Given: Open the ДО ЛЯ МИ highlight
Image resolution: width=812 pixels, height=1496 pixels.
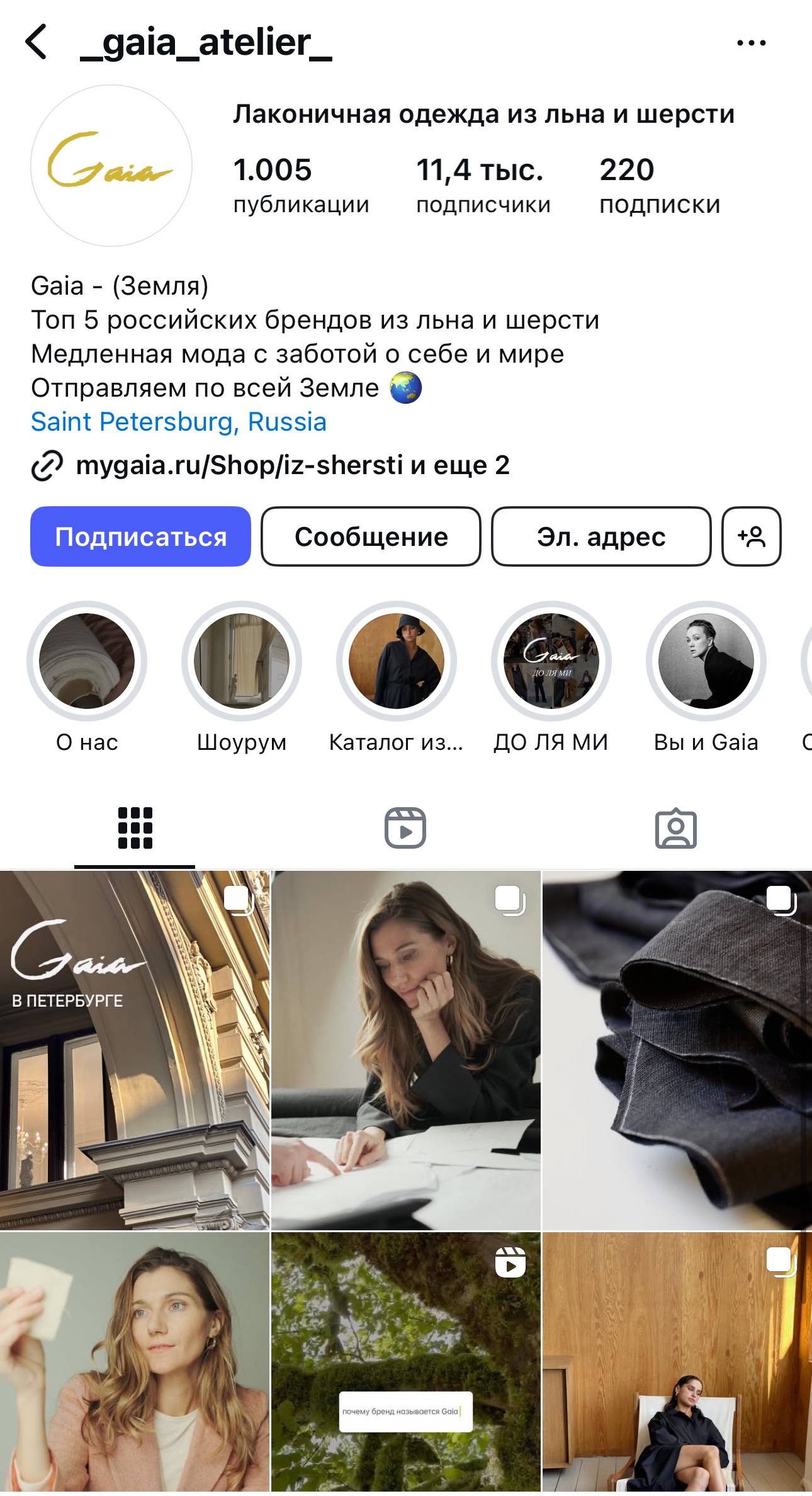Looking at the screenshot, I should tap(551, 661).
